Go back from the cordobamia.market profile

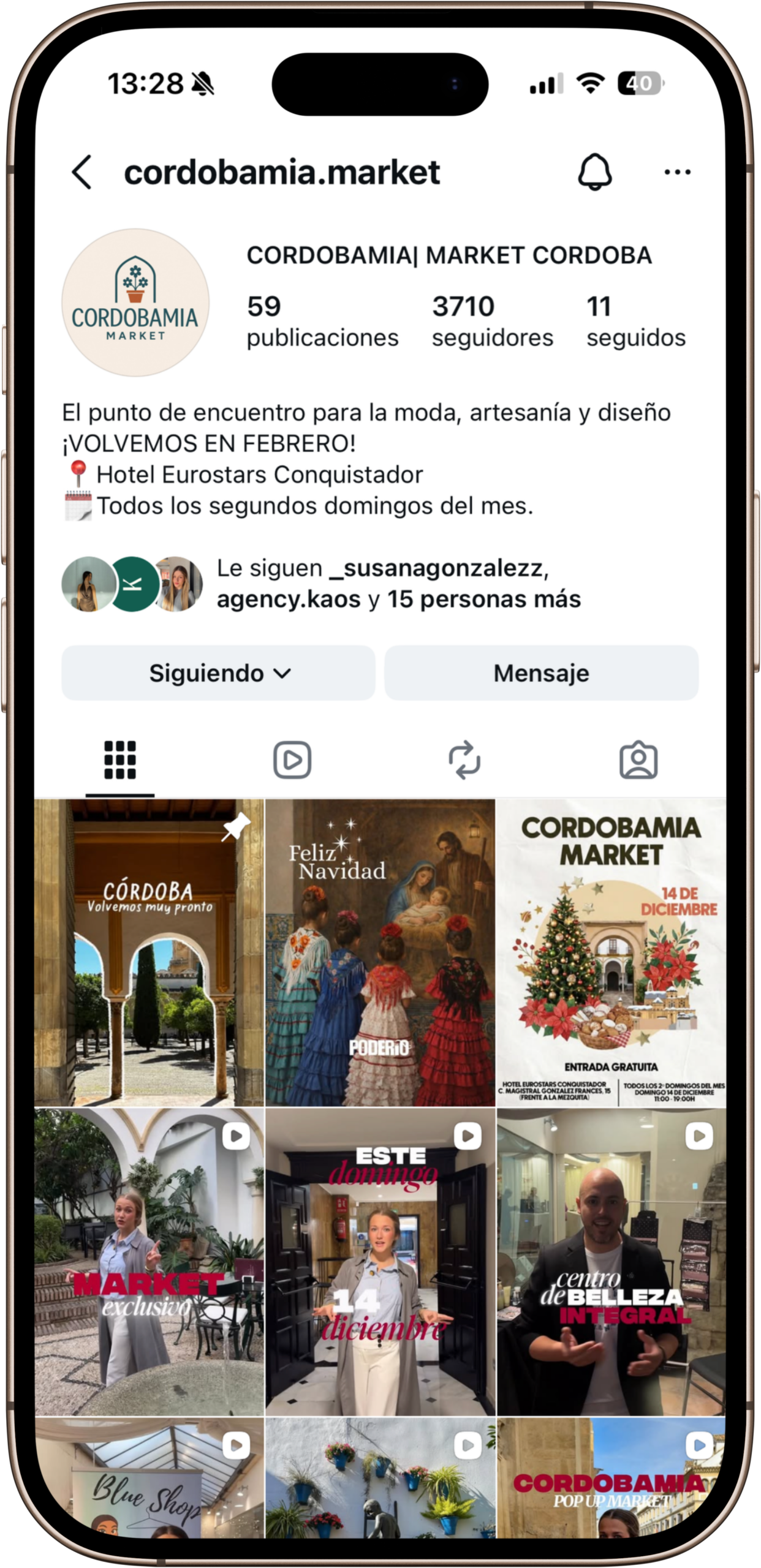click(x=82, y=172)
